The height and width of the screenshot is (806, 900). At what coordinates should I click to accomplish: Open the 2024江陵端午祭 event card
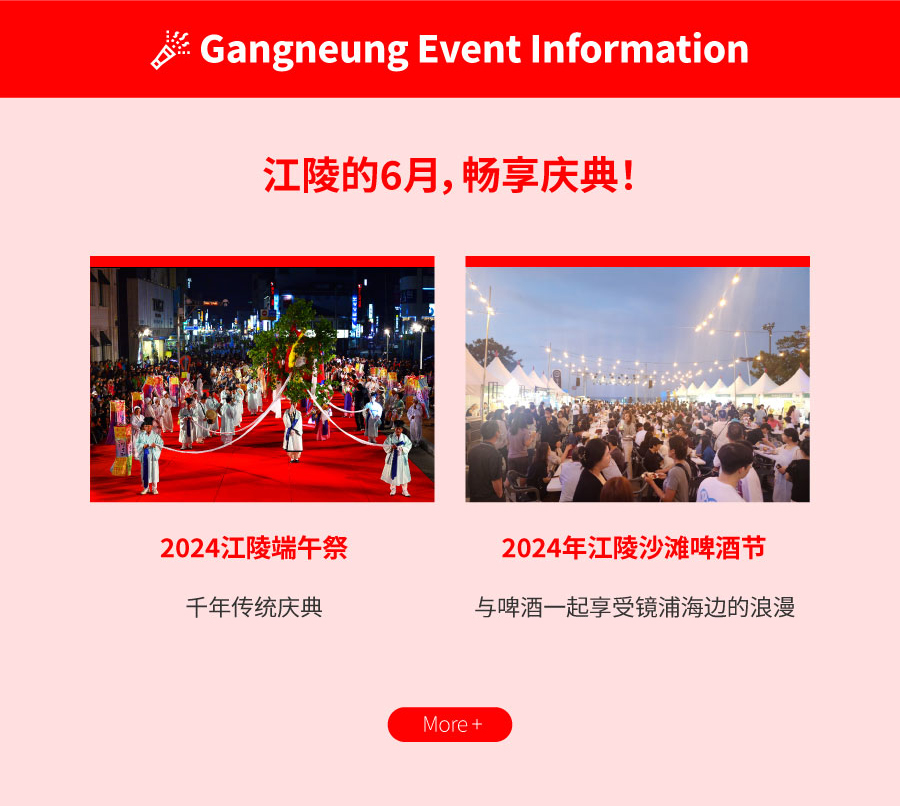click(x=262, y=384)
